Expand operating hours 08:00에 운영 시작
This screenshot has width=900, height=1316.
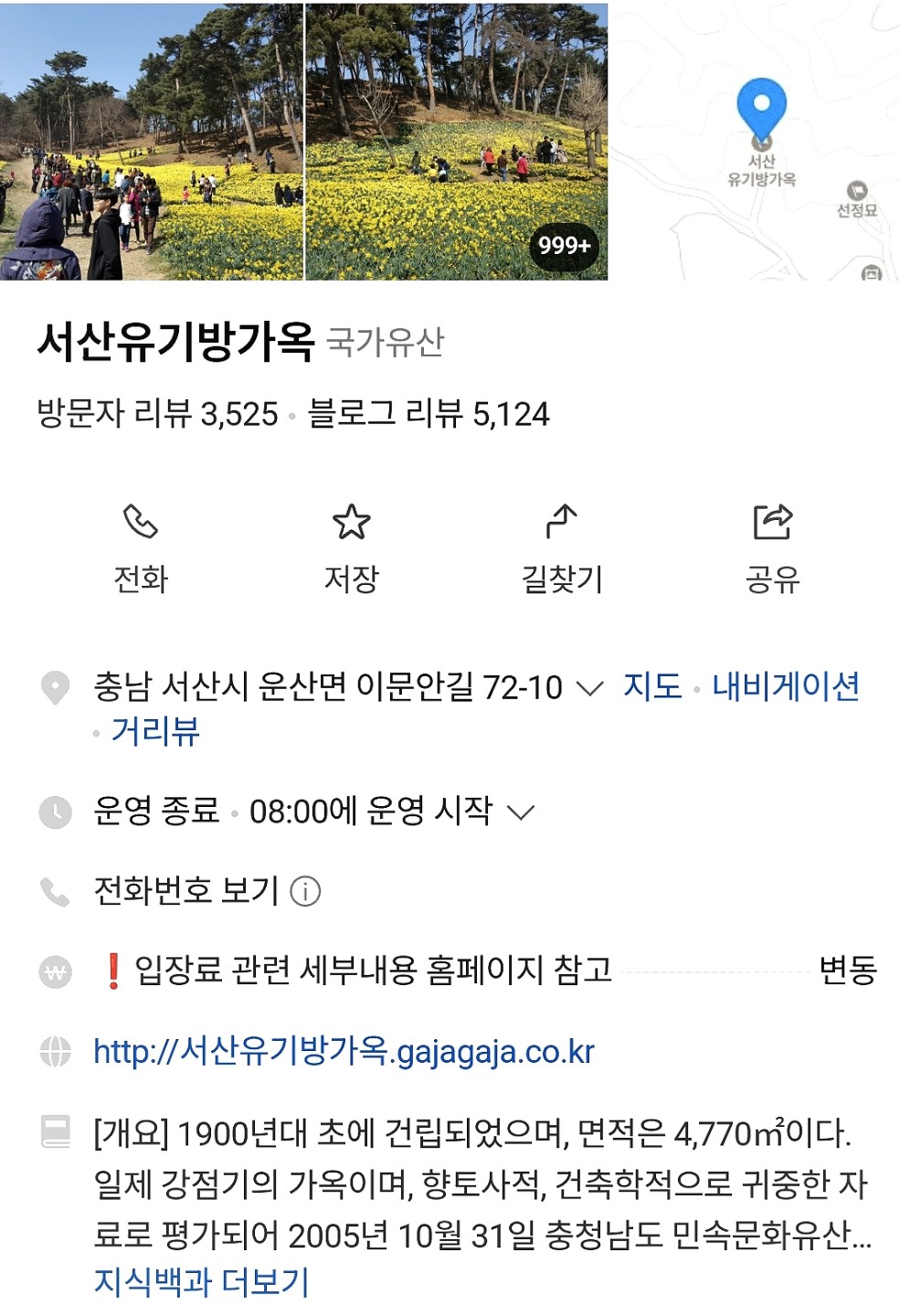coord(520,812)
